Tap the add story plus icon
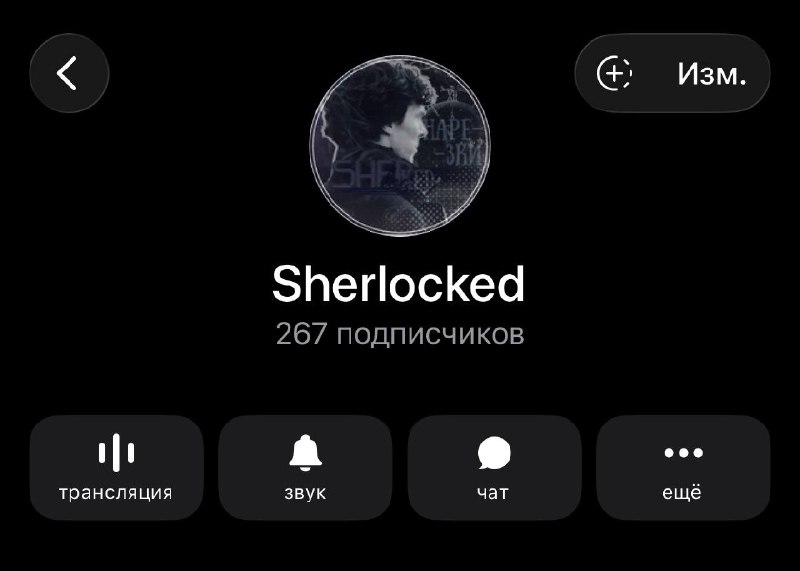The image size is (800, 571). (614, 73)
